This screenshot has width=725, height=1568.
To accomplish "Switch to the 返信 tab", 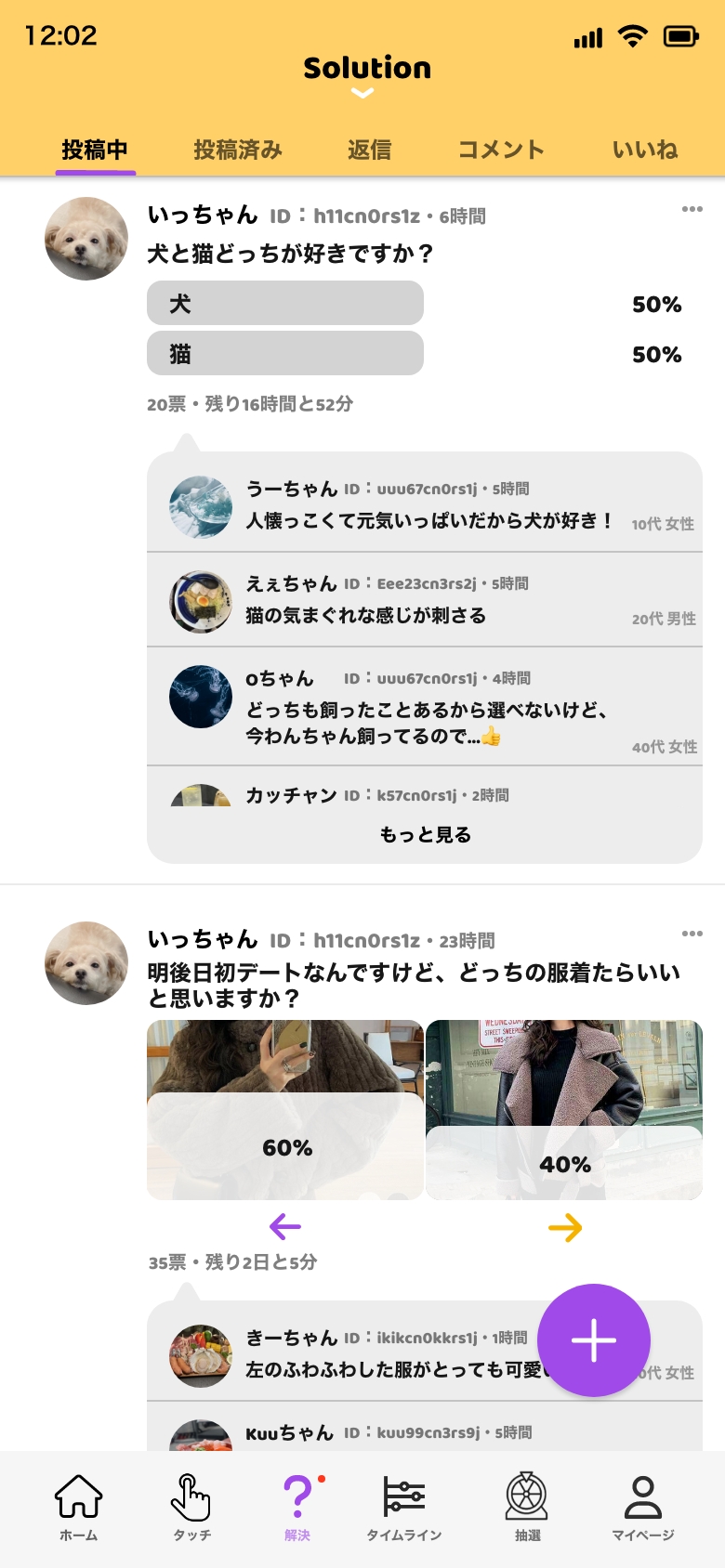I will (x=369, y=150).
